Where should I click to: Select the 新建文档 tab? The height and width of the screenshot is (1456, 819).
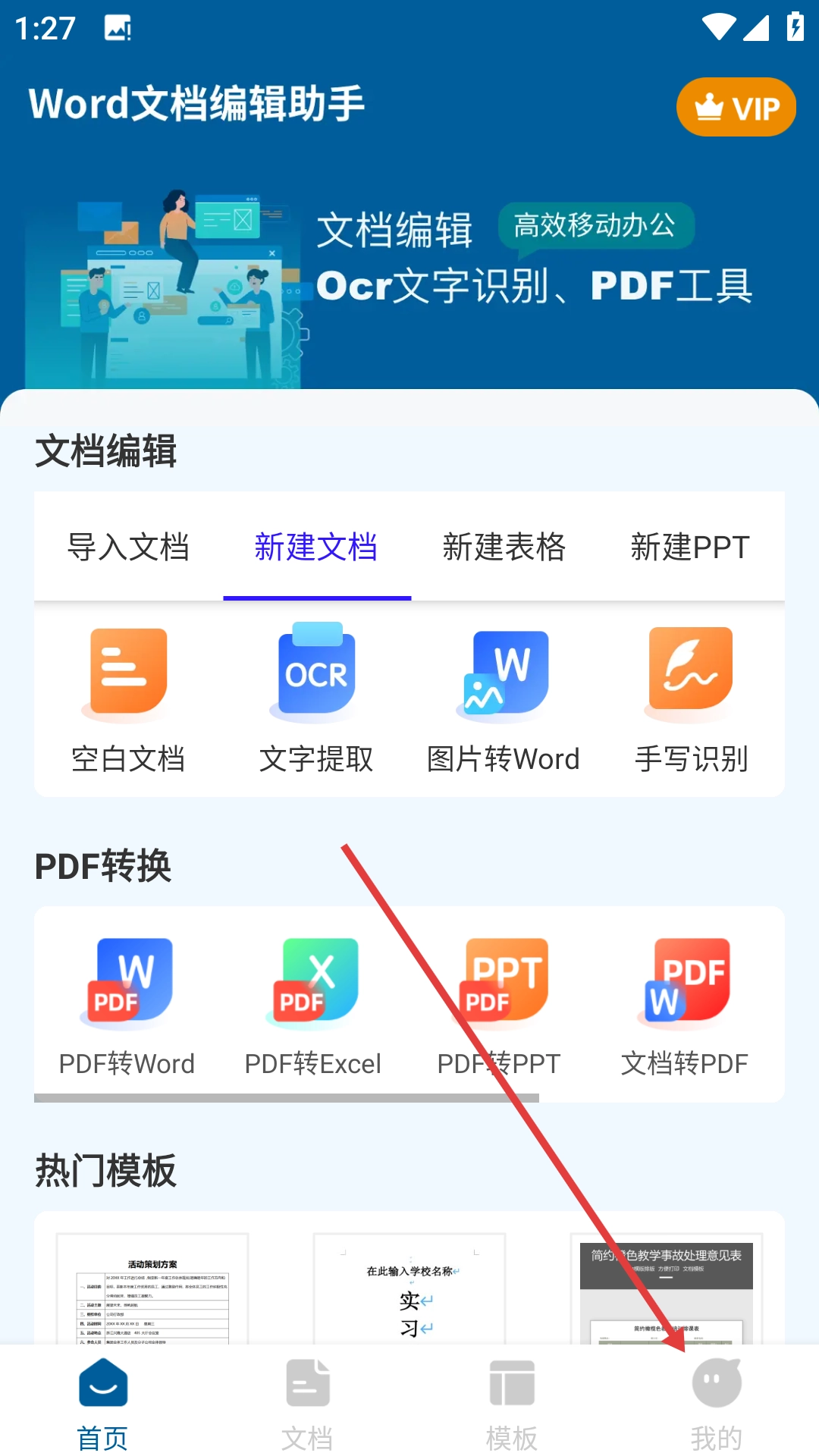(x=316, y=547)
